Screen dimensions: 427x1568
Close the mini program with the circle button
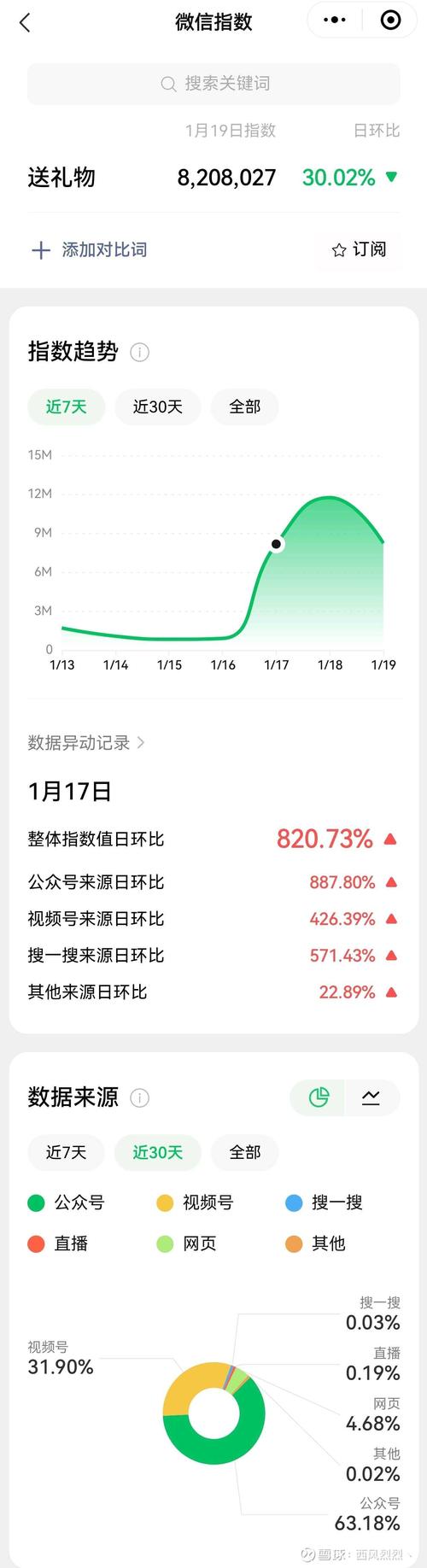(390, 20)
